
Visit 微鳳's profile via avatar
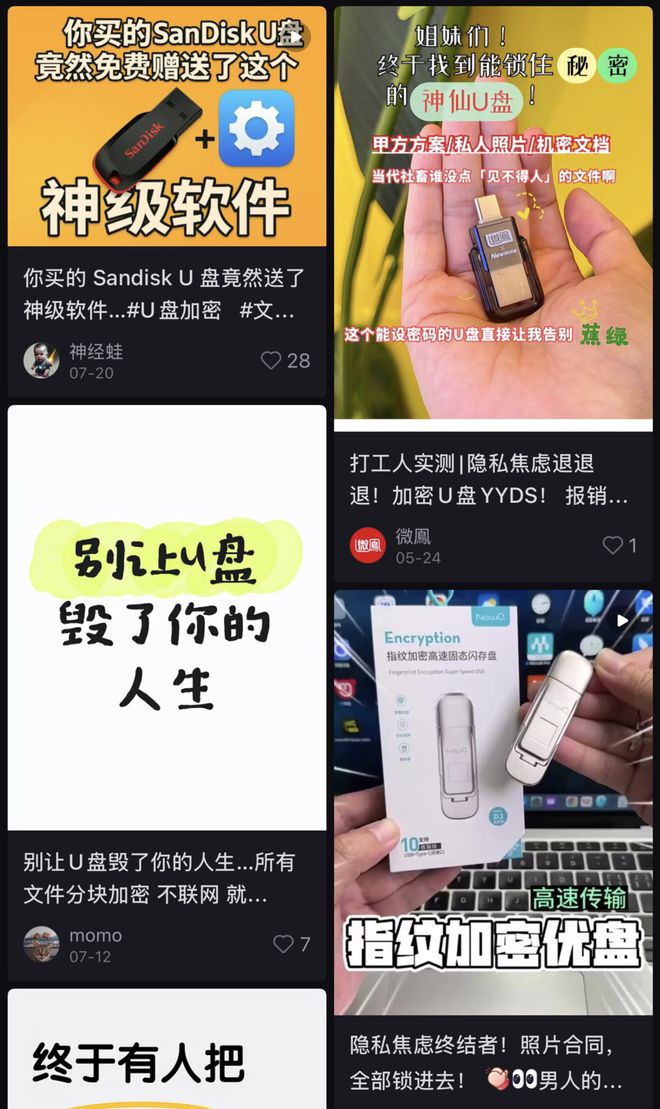[367, 545]
